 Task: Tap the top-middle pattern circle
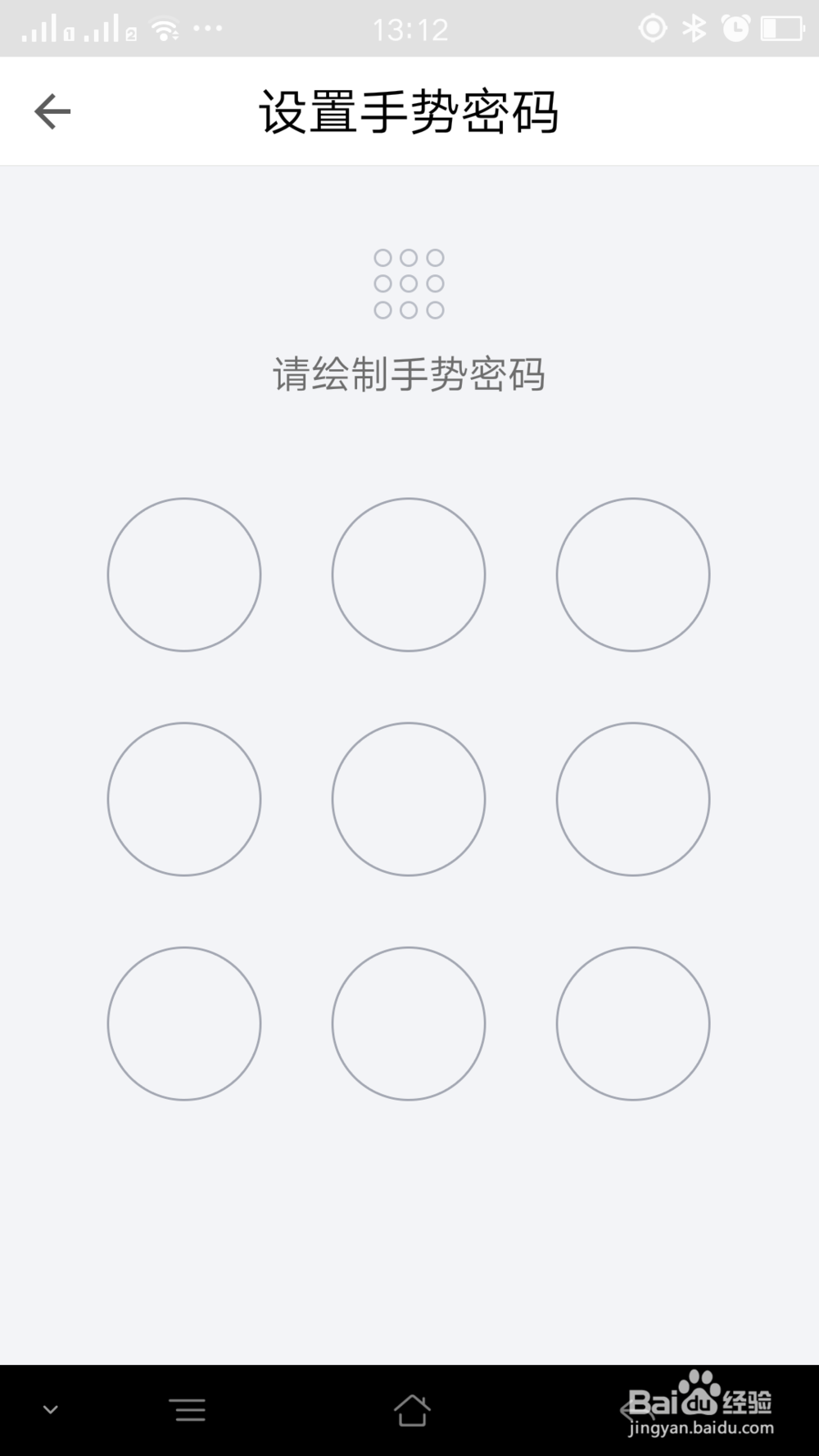(409, 575)
